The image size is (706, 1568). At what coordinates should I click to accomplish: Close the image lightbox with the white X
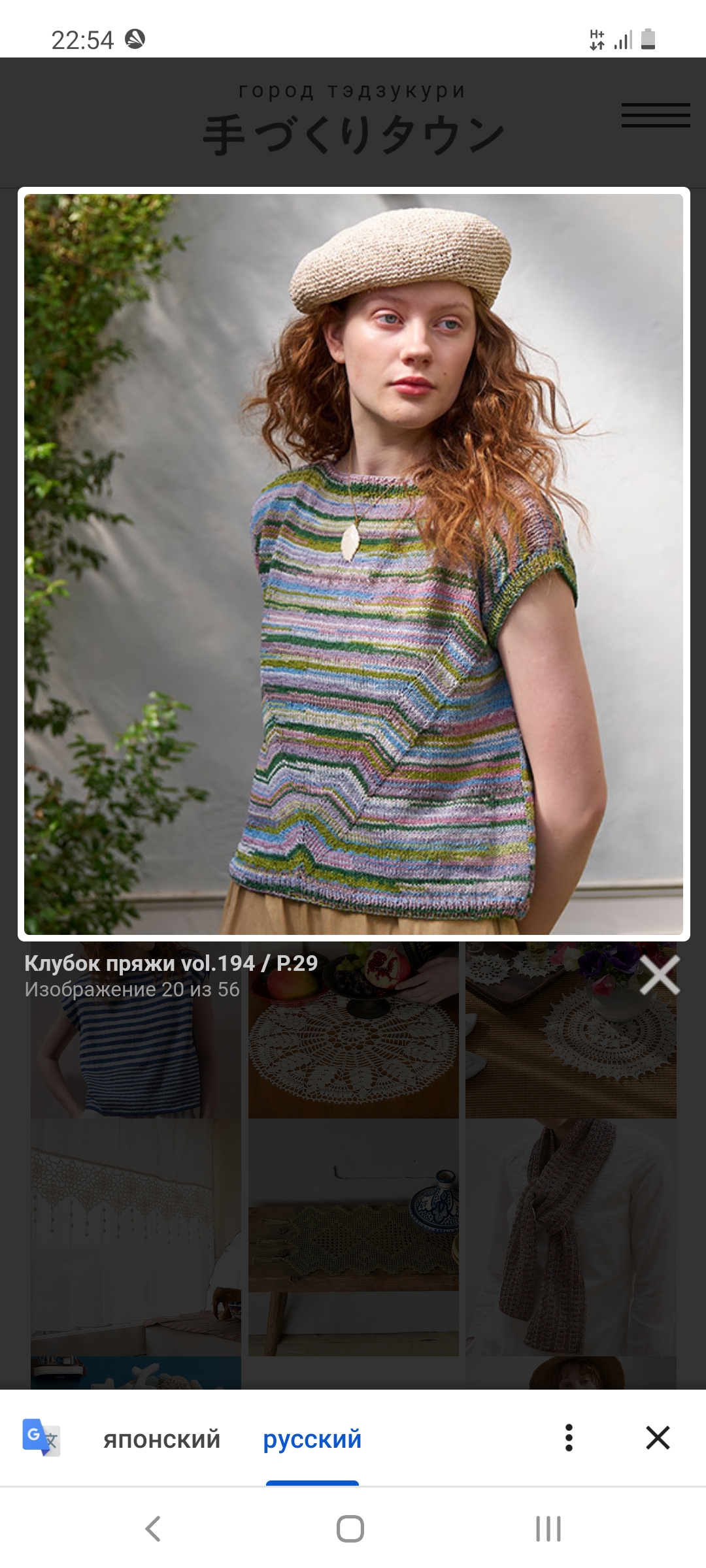[659, 975]
